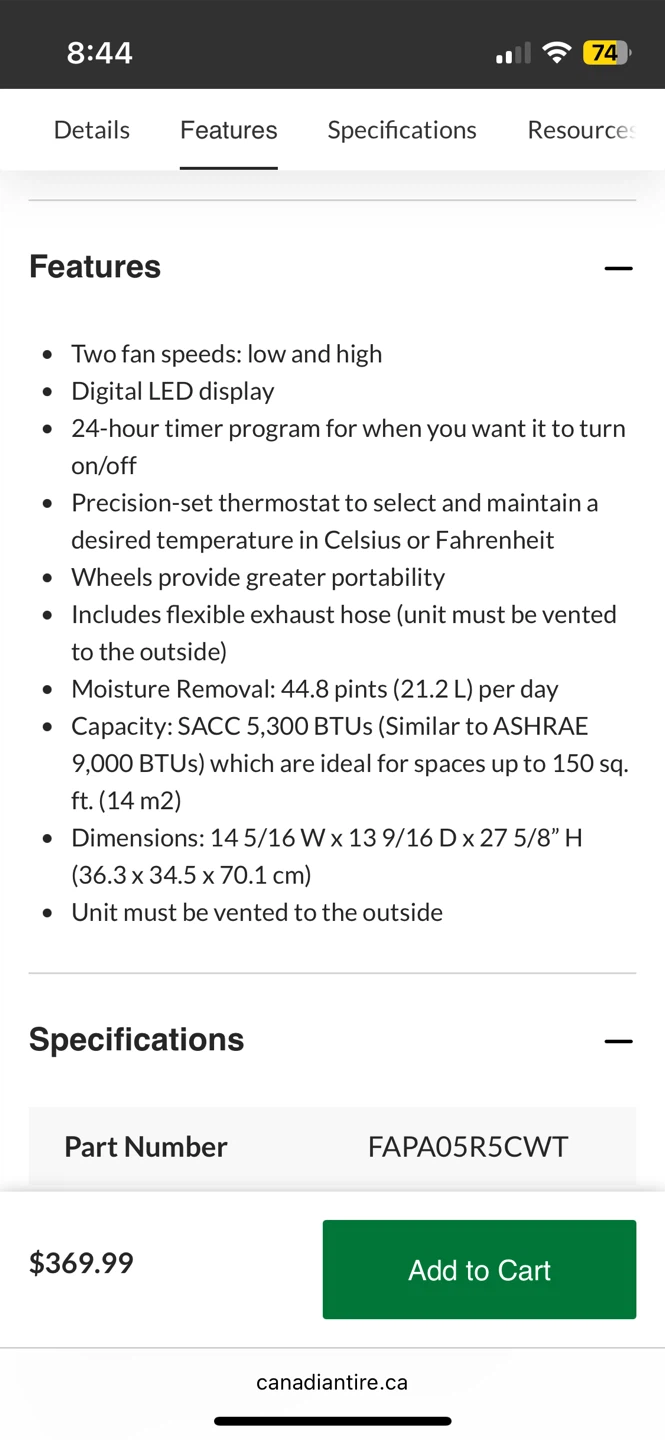Collapse the Specifications section
Screen dimensions: 665x1440
click(618, 1041)
